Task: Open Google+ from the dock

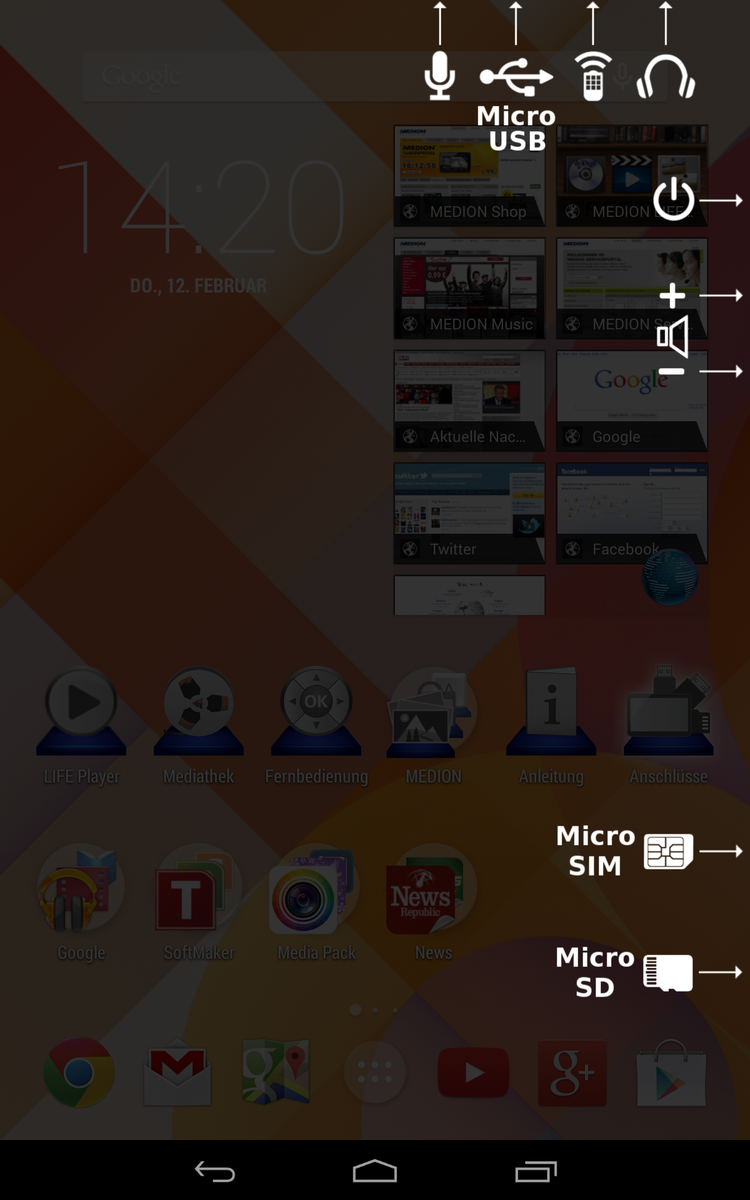Action: (572, 1073)
